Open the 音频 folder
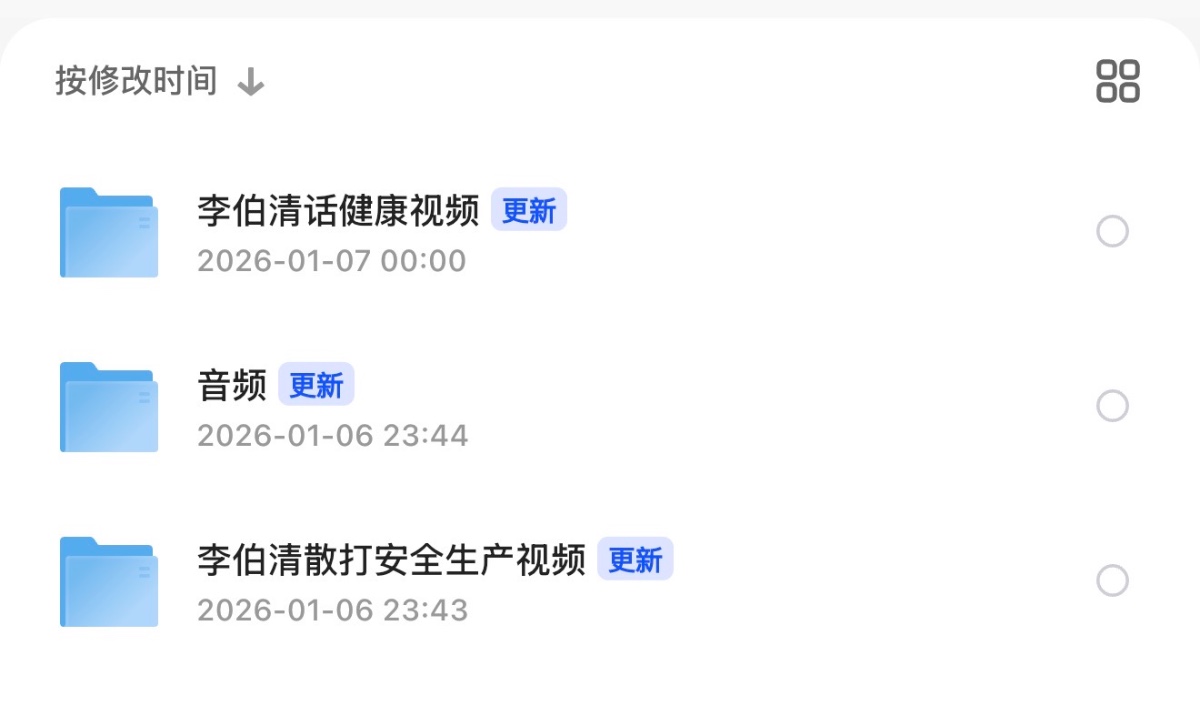Screen dimensions: 1200x716 [x=232, y=386]
